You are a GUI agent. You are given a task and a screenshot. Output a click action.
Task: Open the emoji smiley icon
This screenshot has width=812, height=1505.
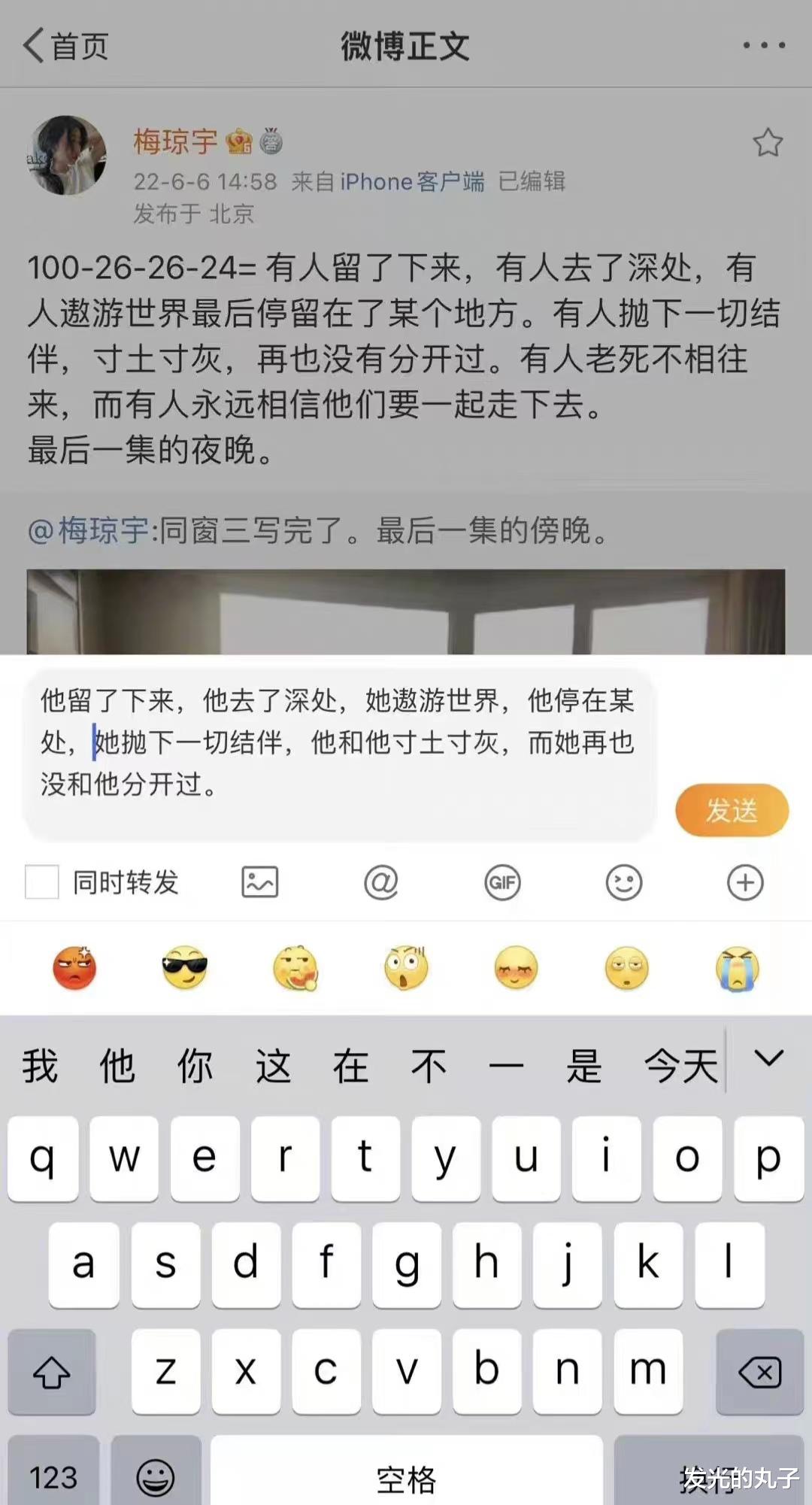(x=623, y=884)
